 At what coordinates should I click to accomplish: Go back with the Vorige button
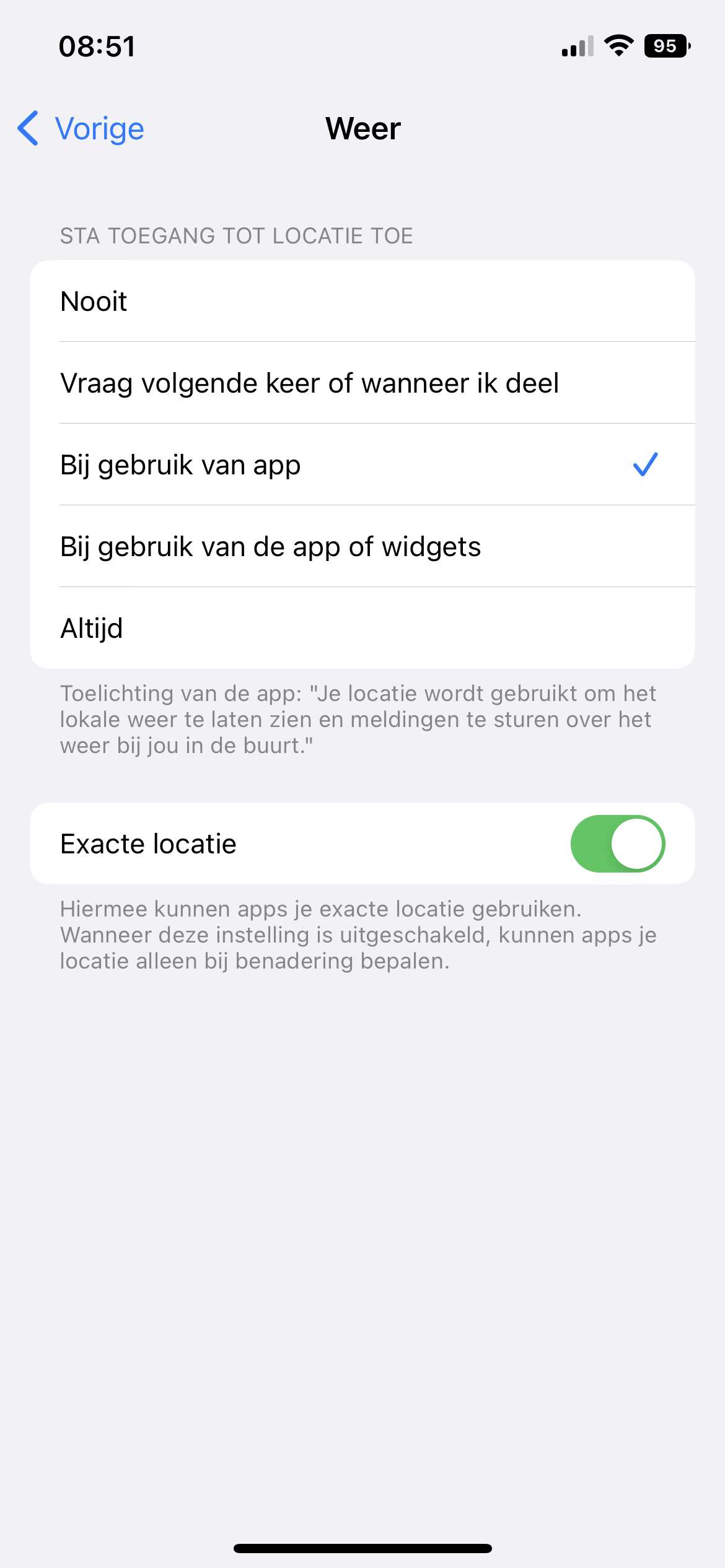pyautogui.click(x=81, y=129)
